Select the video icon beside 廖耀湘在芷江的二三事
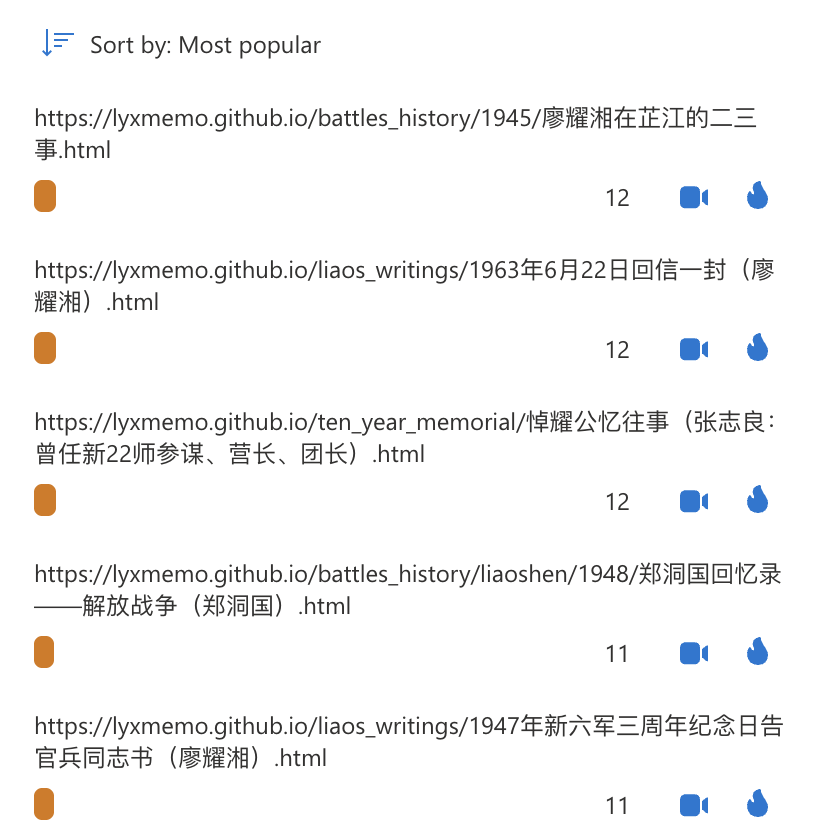The height and width of the screenshot is (838, 824). click(x=694, y=196)
